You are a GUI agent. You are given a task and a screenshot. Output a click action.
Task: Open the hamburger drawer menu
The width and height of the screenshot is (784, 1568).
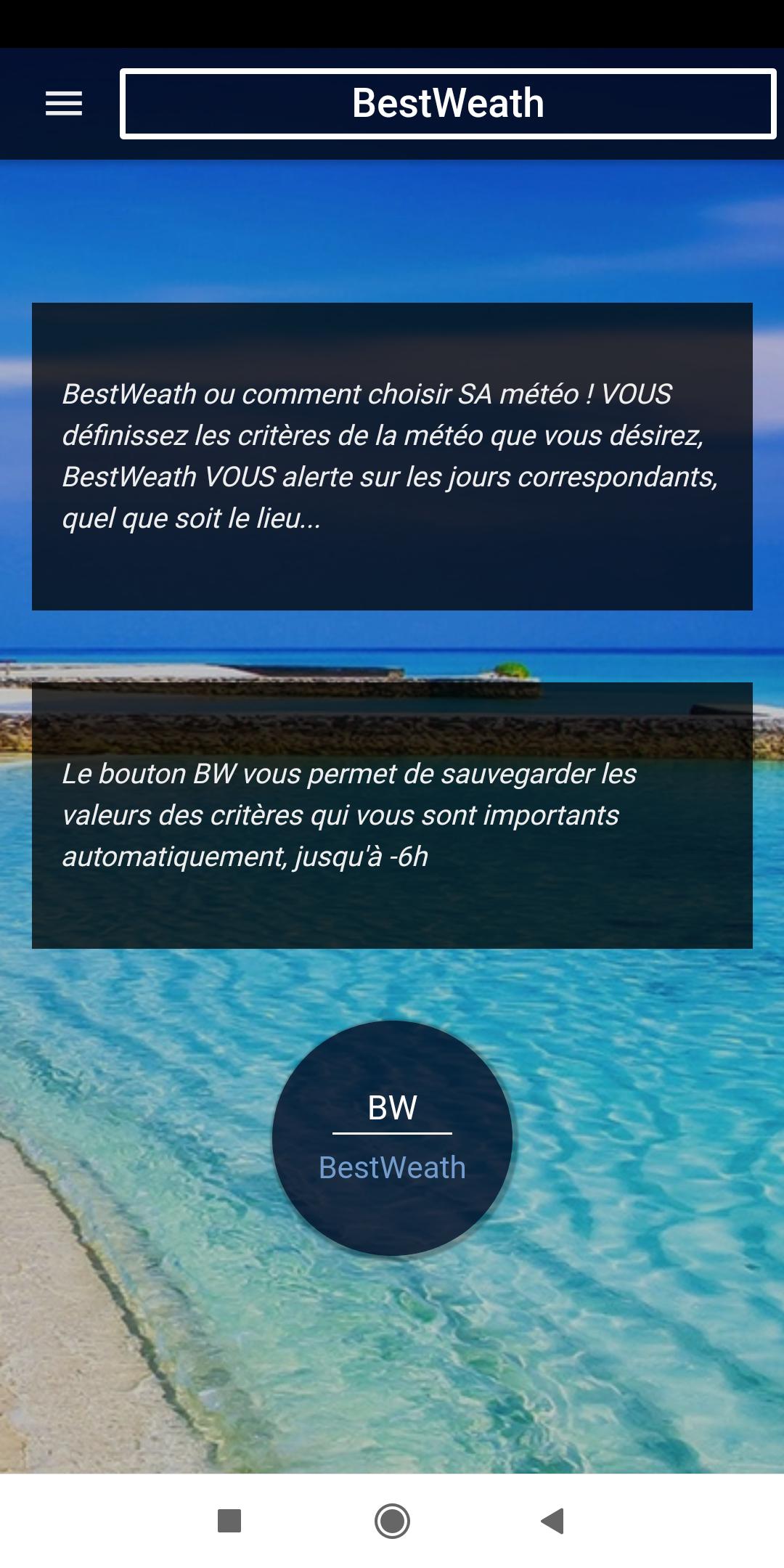coord(64,104)
